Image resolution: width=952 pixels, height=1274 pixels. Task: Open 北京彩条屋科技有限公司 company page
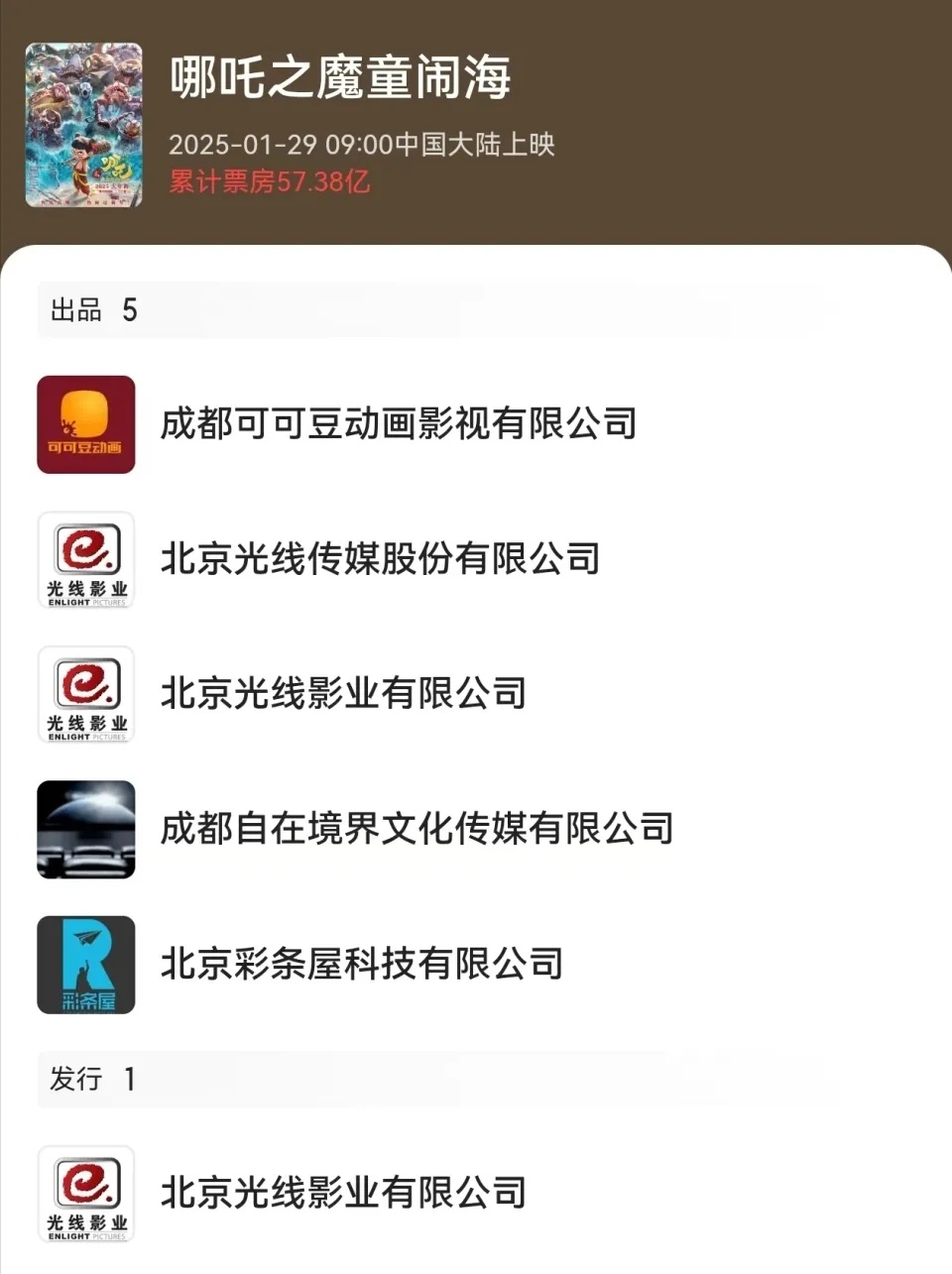pyautogui.click(x=362, y=964)
